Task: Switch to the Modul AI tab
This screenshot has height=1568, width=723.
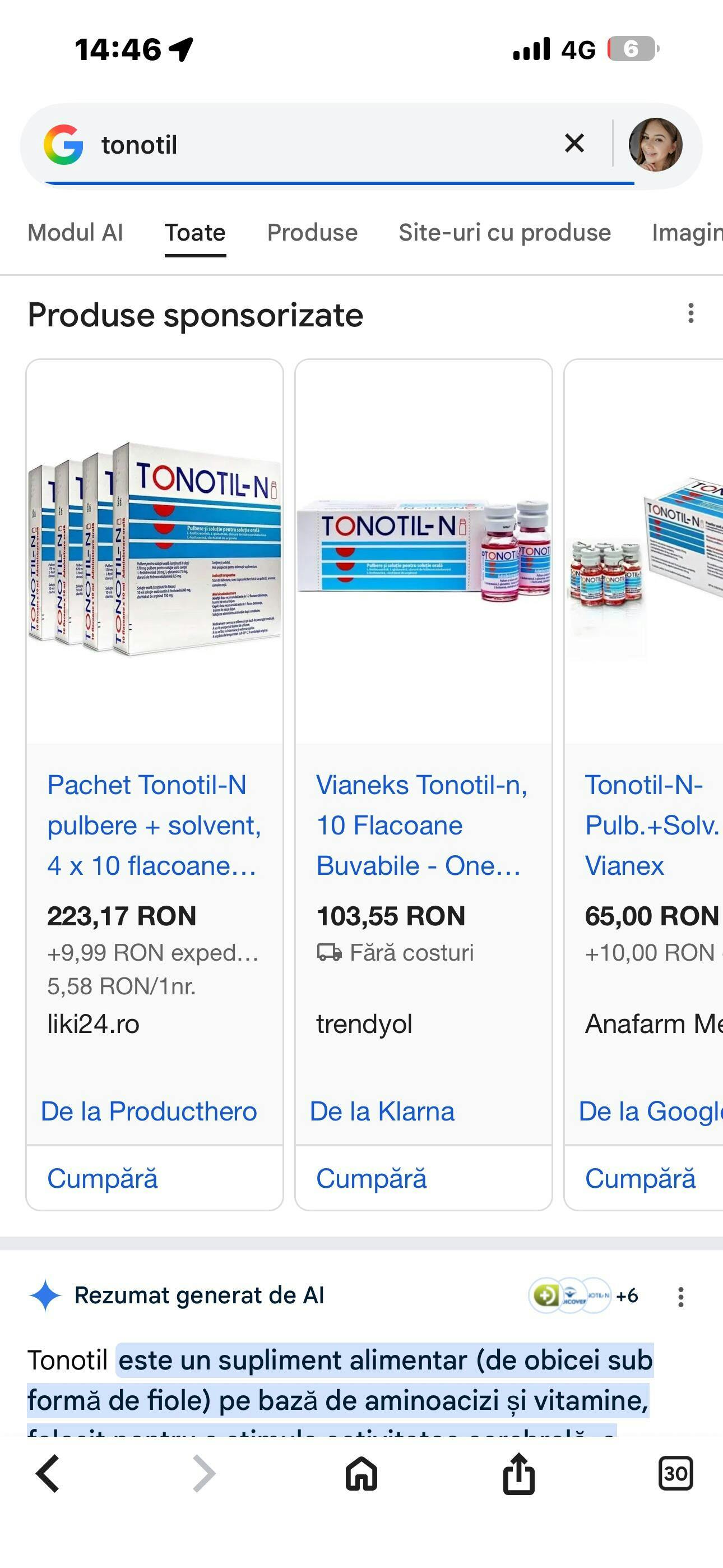Action: [x=76, y=233]
